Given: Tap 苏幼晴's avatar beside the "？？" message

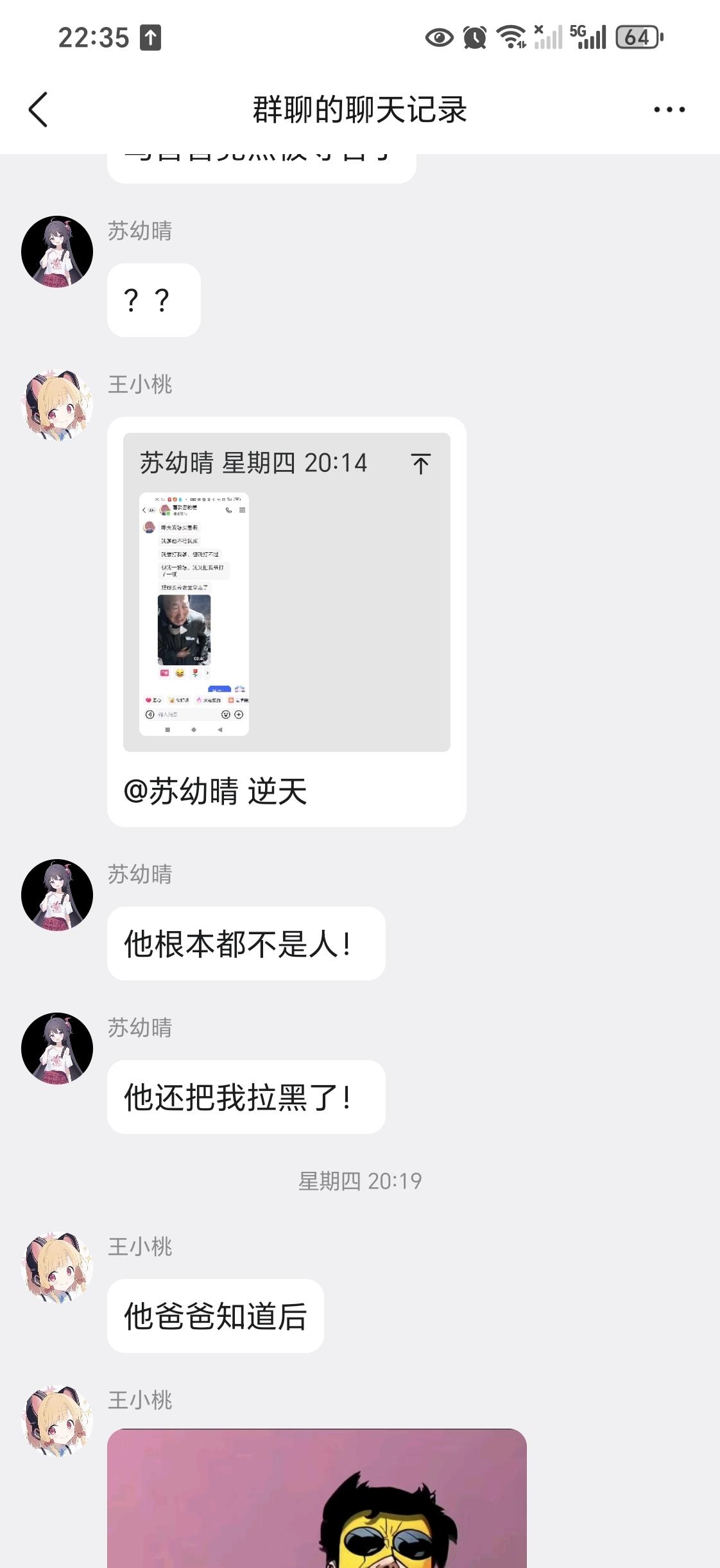Looking at the screenshot, I should click(x=57, y=252).
